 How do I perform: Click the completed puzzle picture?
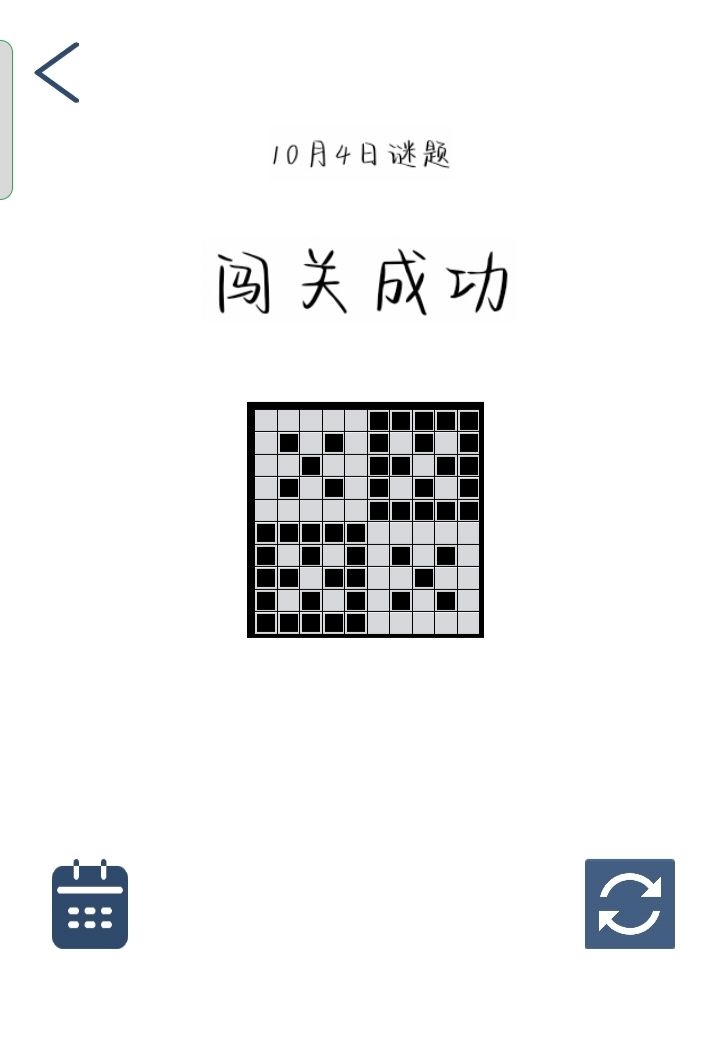point(365,518)
